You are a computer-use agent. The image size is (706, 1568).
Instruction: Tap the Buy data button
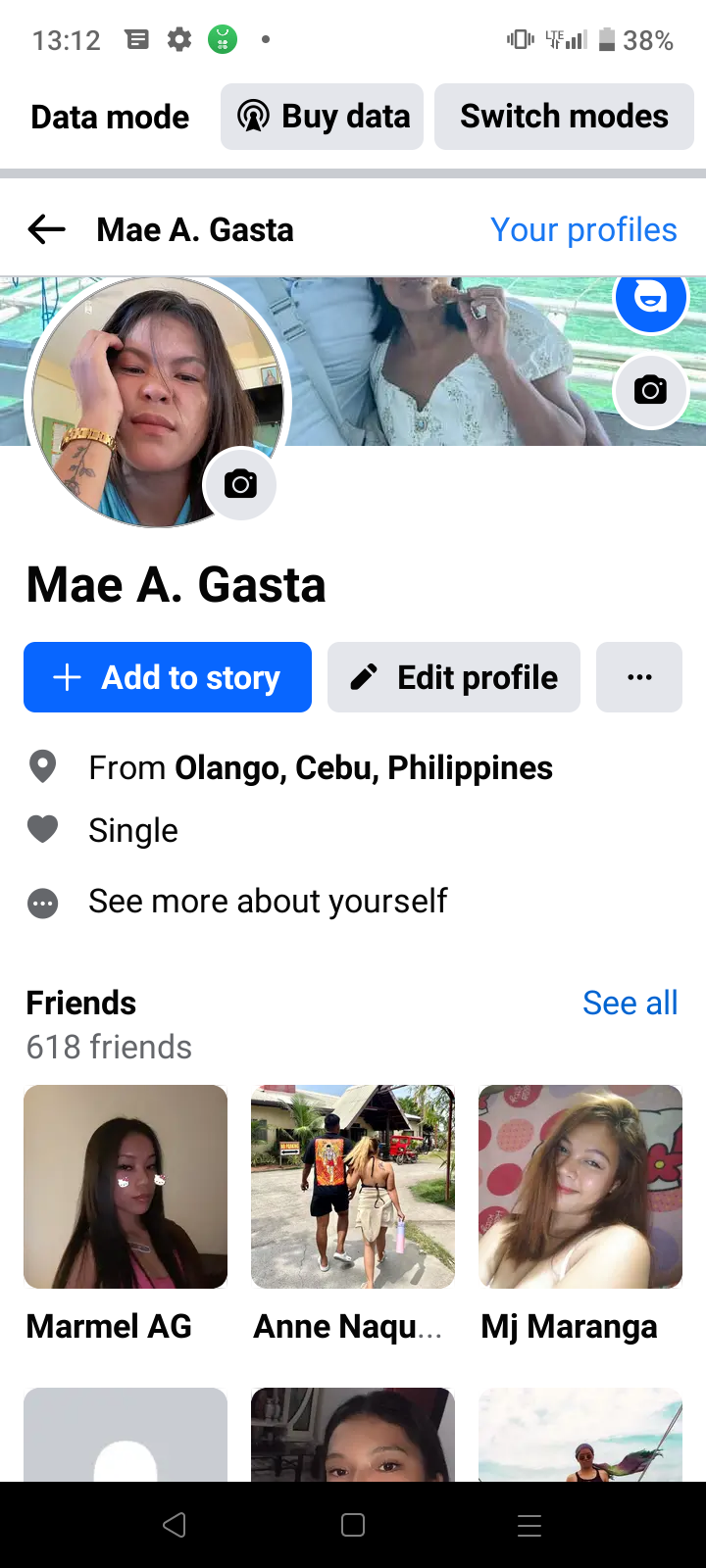(322, 117)
